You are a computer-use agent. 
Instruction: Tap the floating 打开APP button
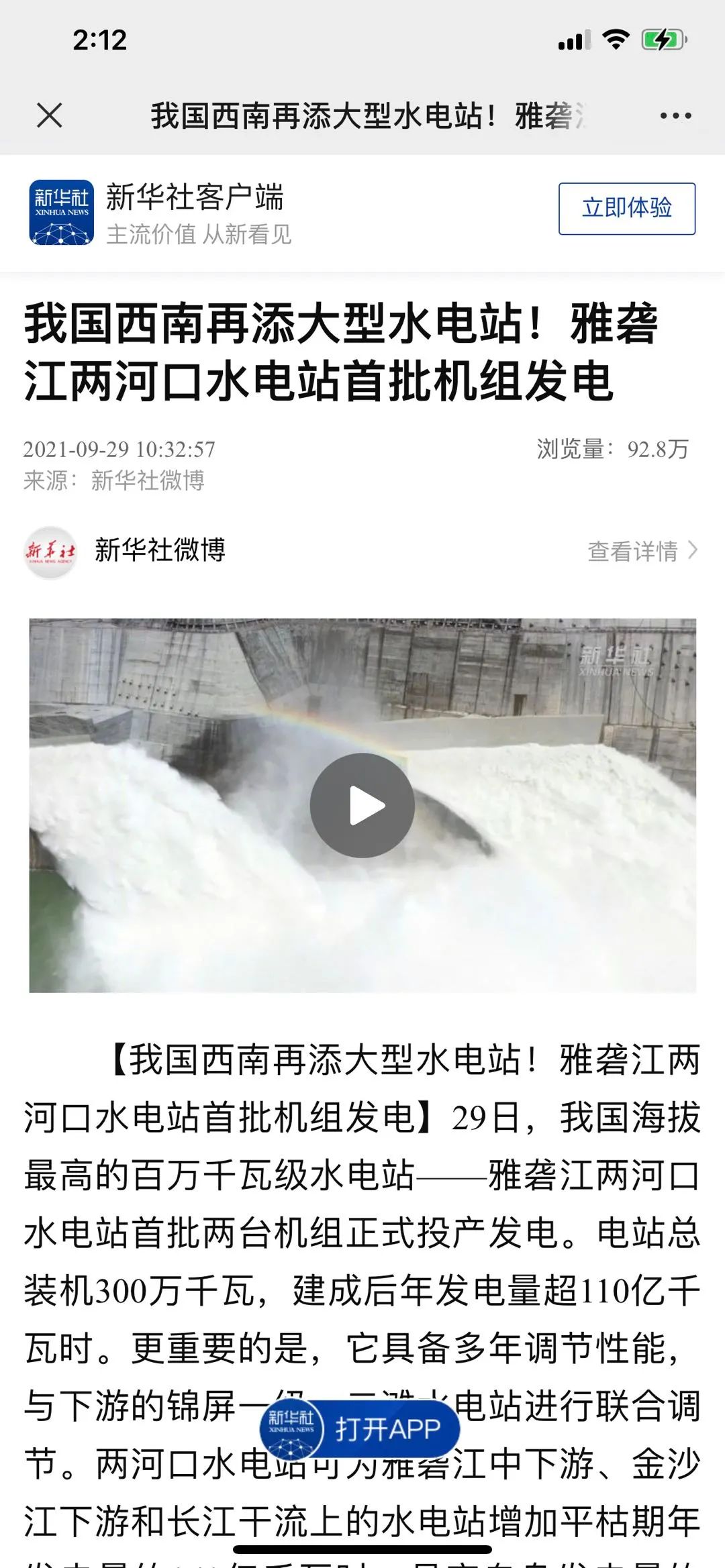coord(360,1428)
